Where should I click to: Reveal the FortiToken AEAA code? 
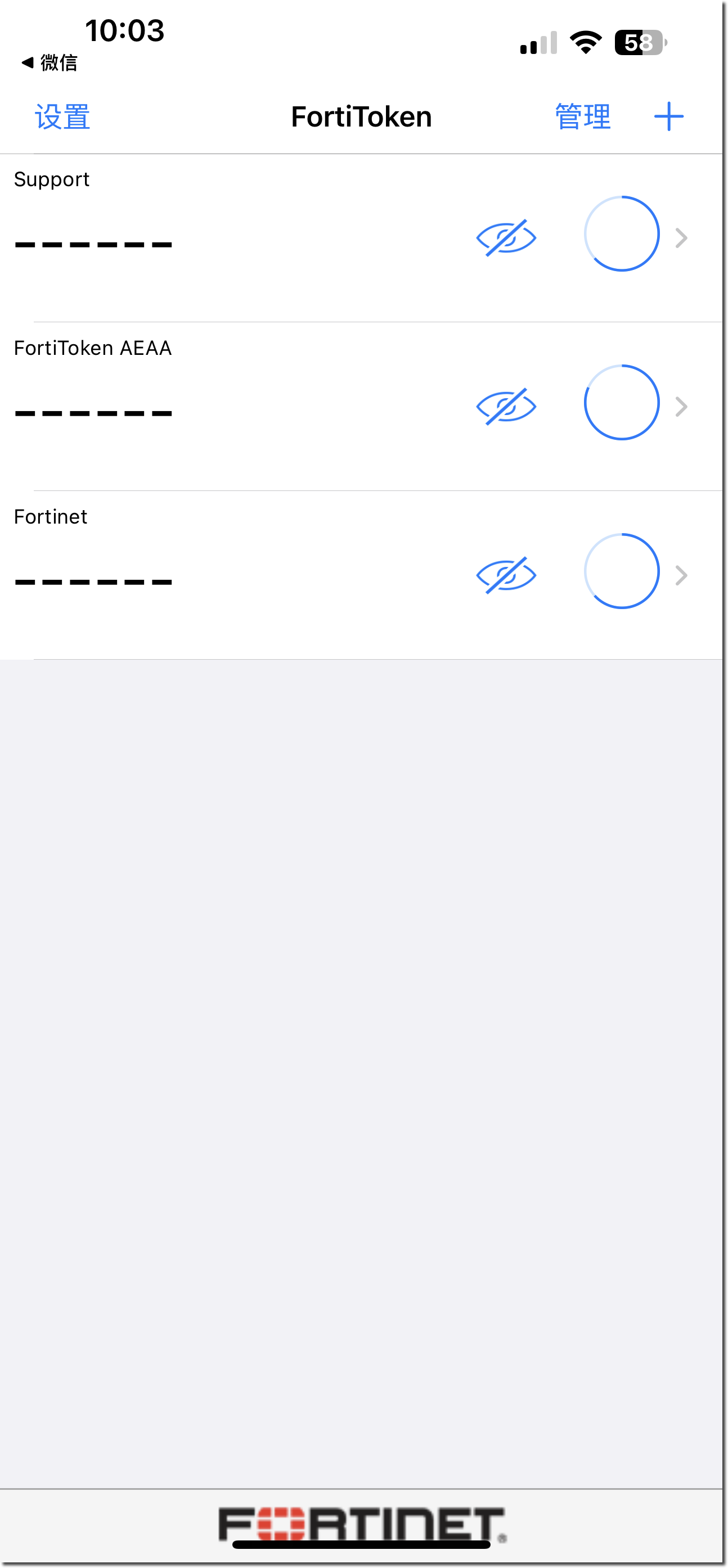point(506,406)
